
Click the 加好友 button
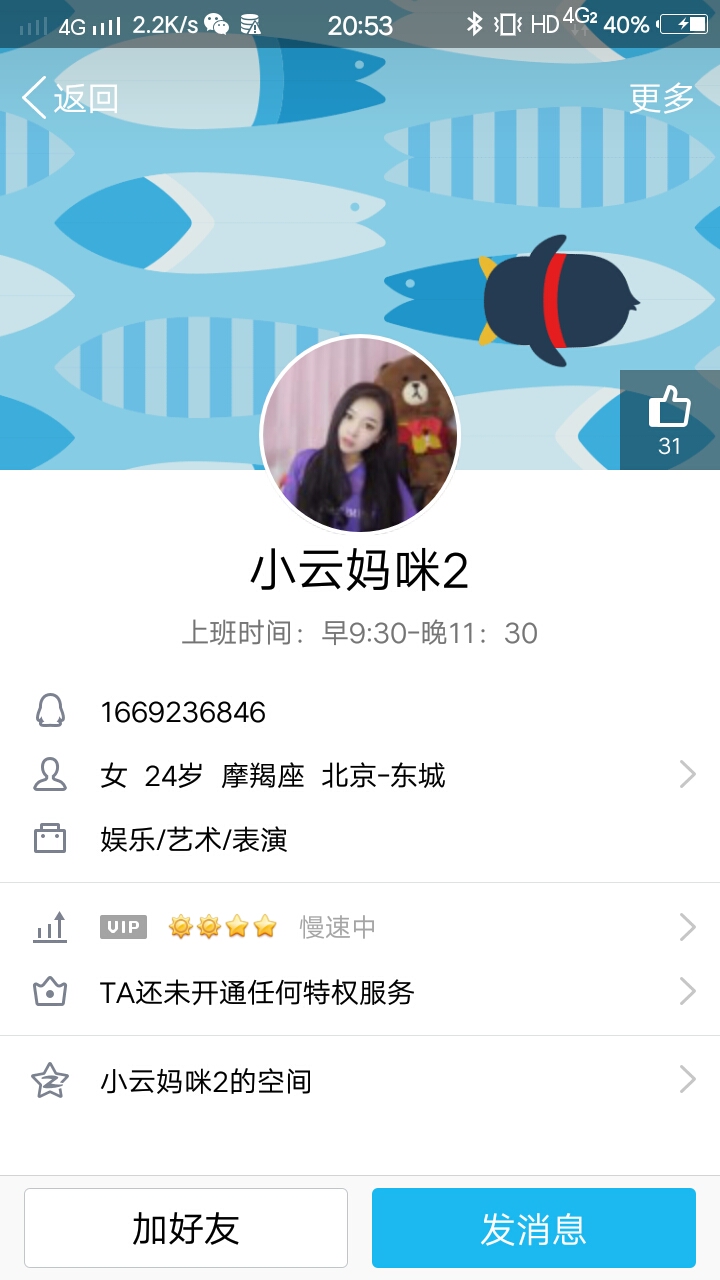coord(186,1228)
